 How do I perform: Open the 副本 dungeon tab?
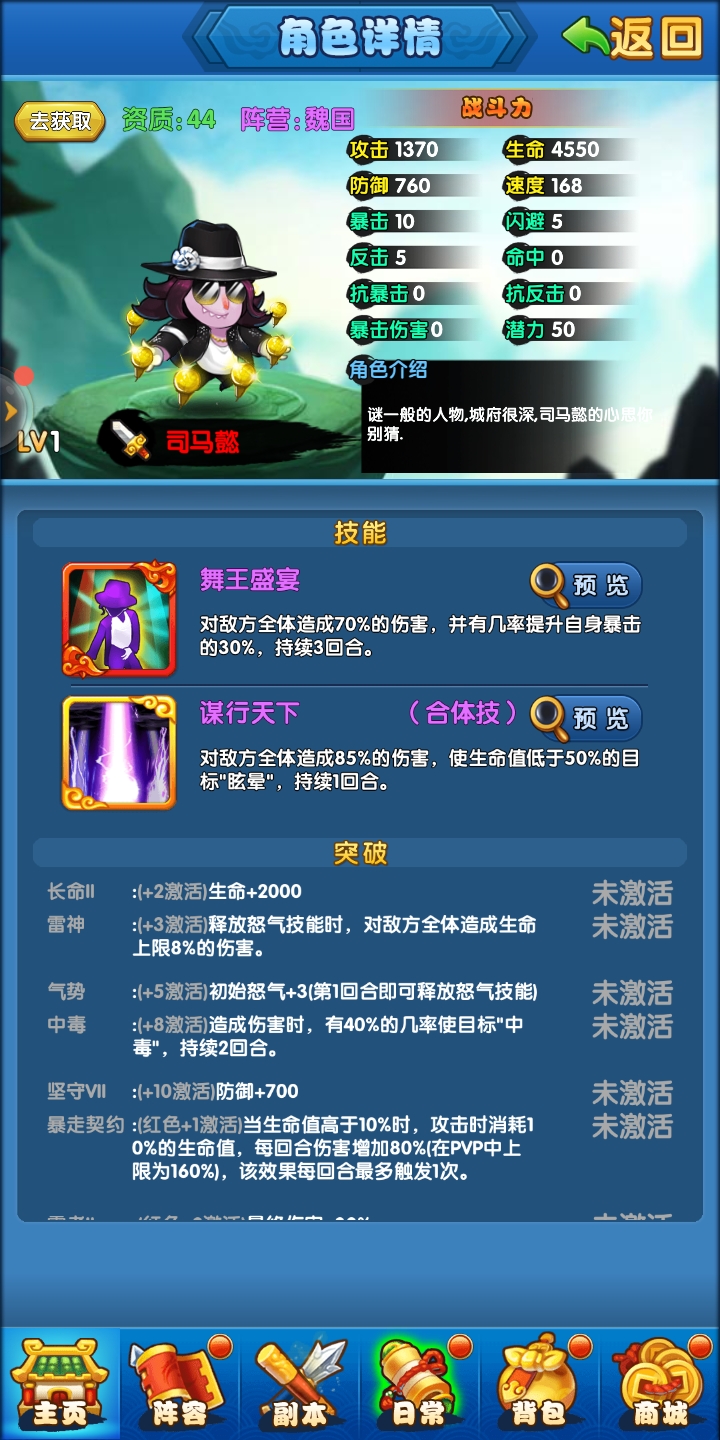[300, 1384]
